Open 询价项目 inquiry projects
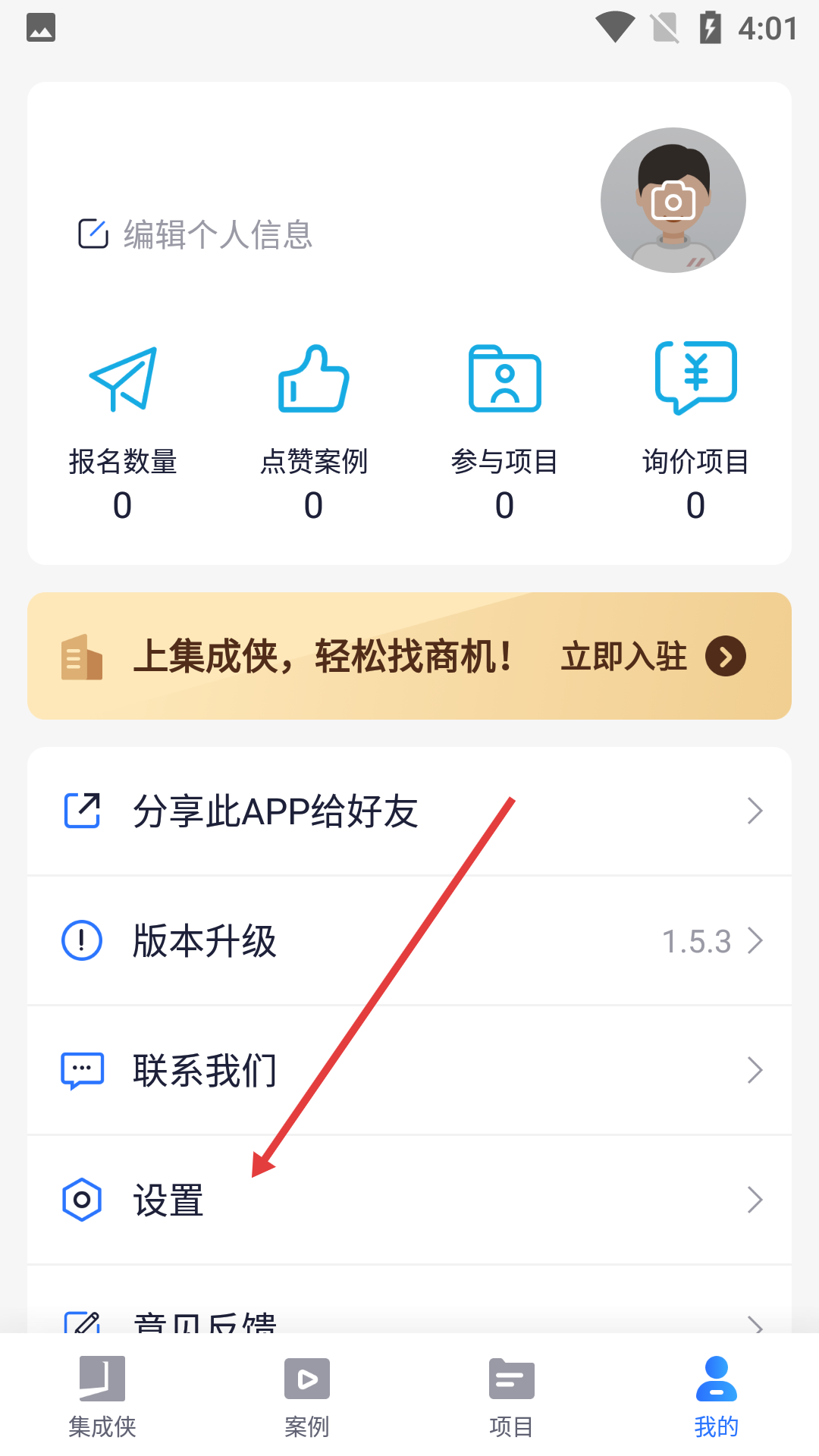The image size is (819, 1456). click(695, 432)
